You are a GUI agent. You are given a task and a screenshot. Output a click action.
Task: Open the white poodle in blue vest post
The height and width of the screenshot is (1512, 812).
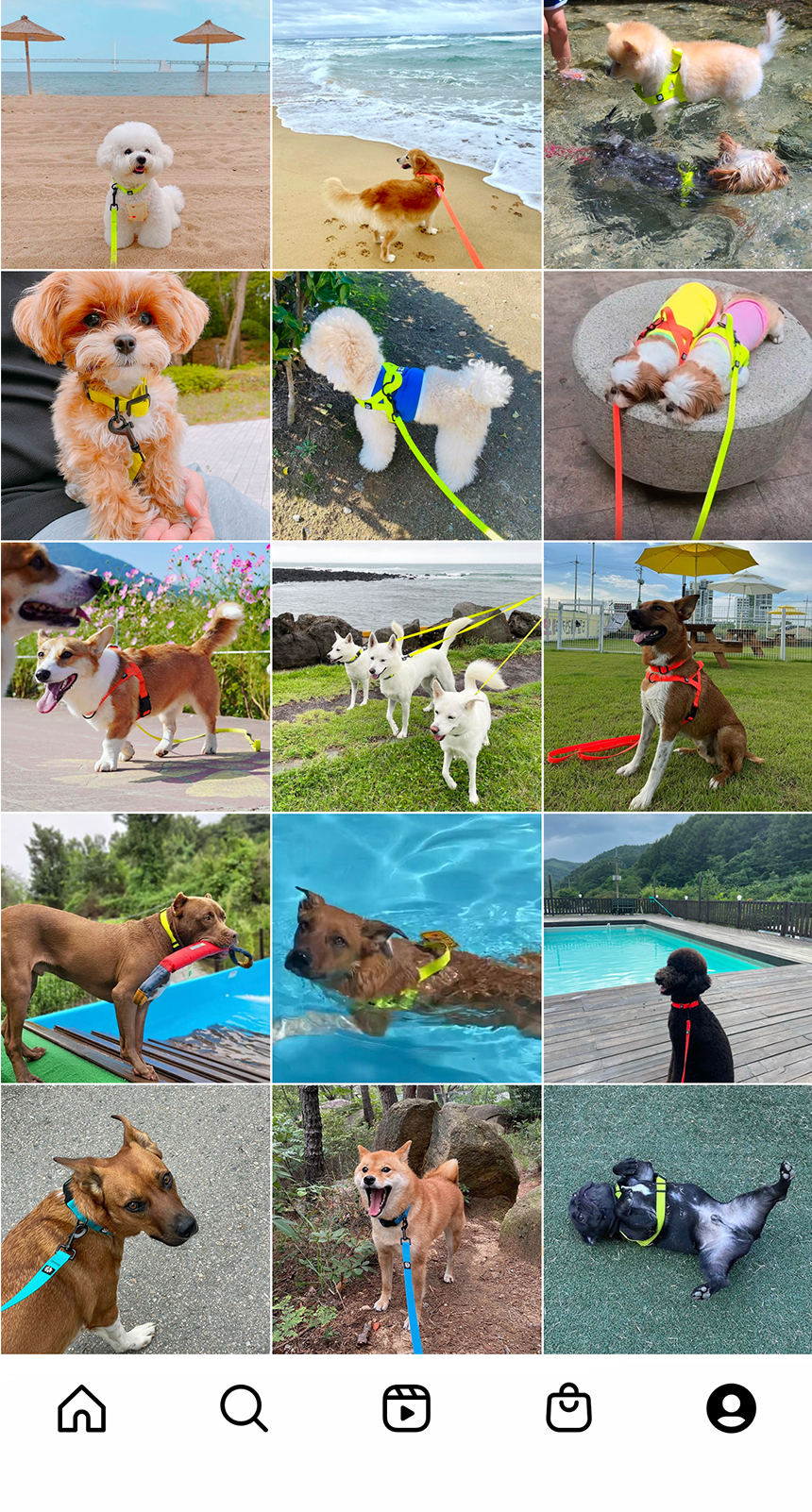pos(406,406)
